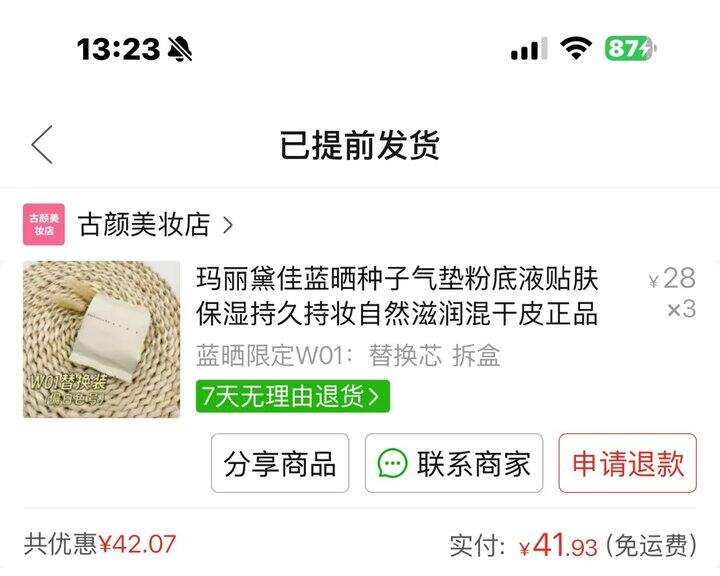Request a refund with 申请退款

[x=628, y=463]
